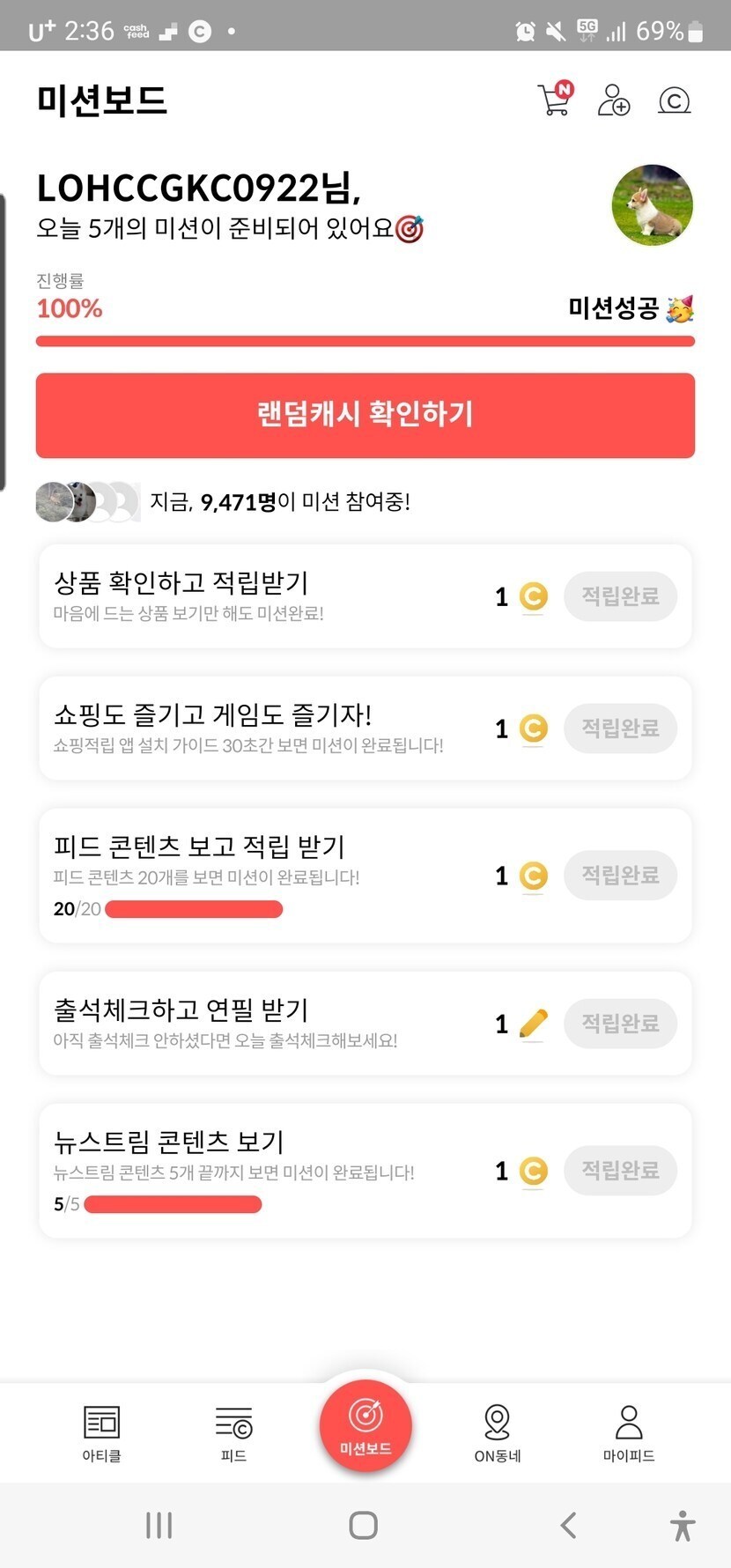
Task: Open the 마이피드 tab
Action: click(x=629, y=1431)
